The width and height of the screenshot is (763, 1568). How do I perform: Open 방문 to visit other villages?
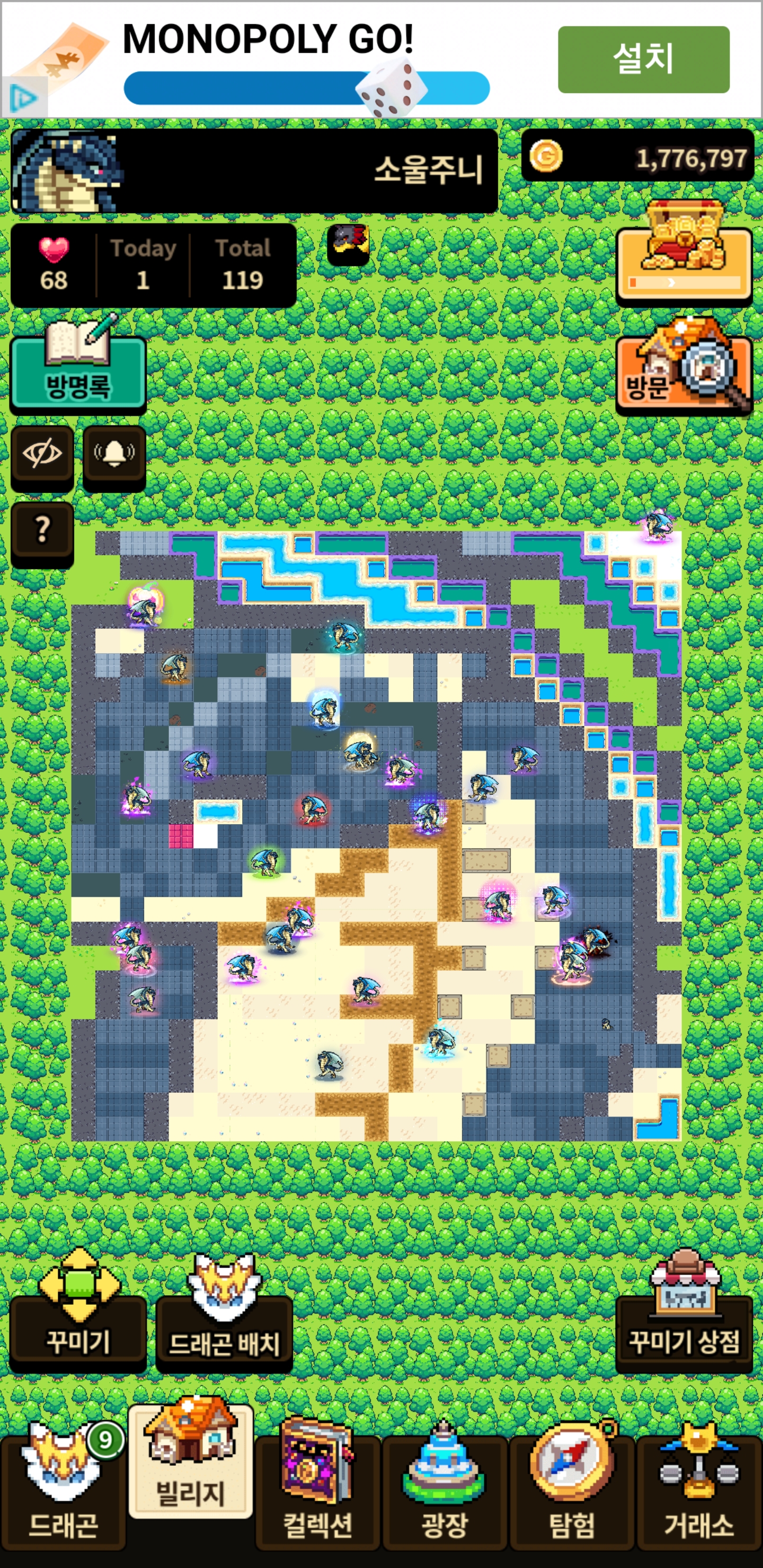pos(685,368)
